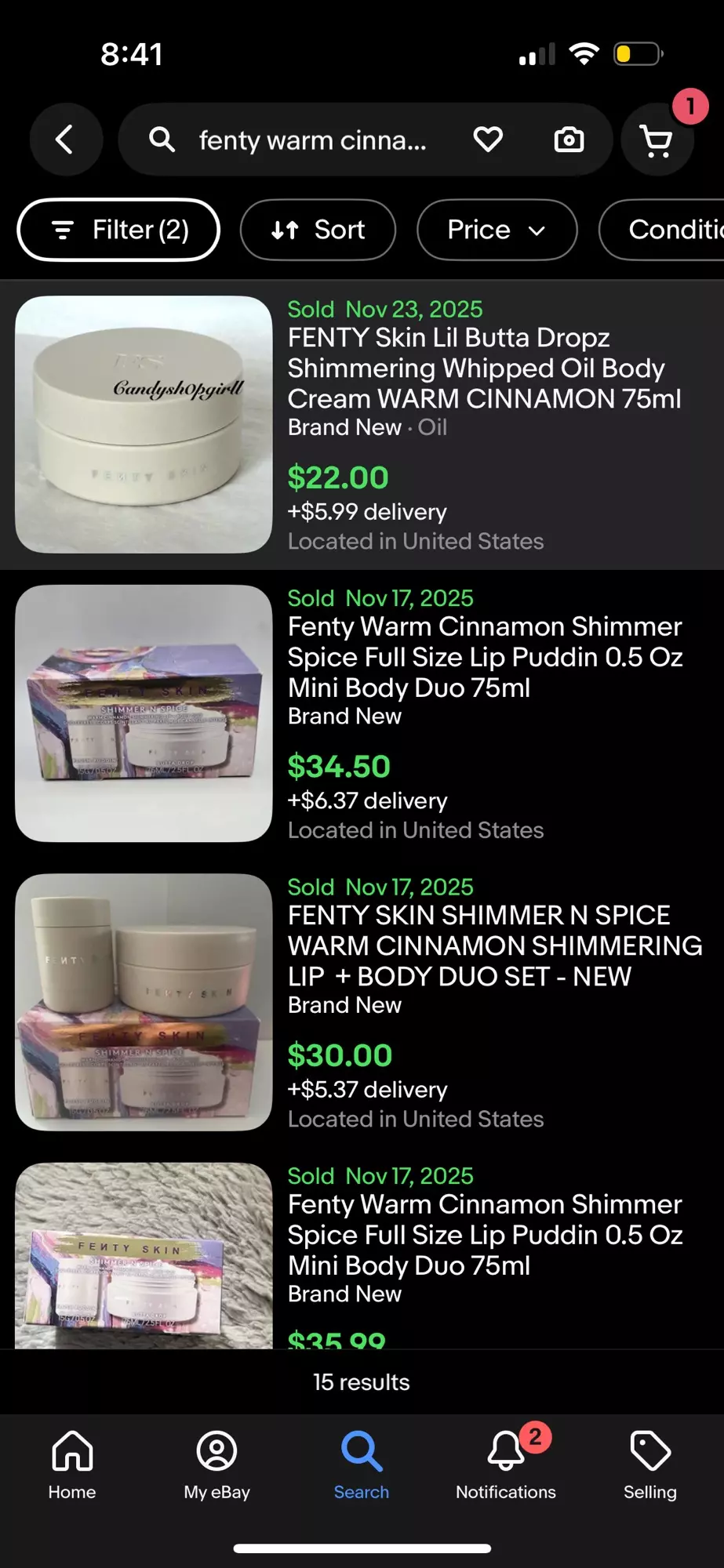Viewport: 724px width, 1568px height.
Task: Tap the Home icon in the navigation bar
Action: click(x=71, y=1462)
